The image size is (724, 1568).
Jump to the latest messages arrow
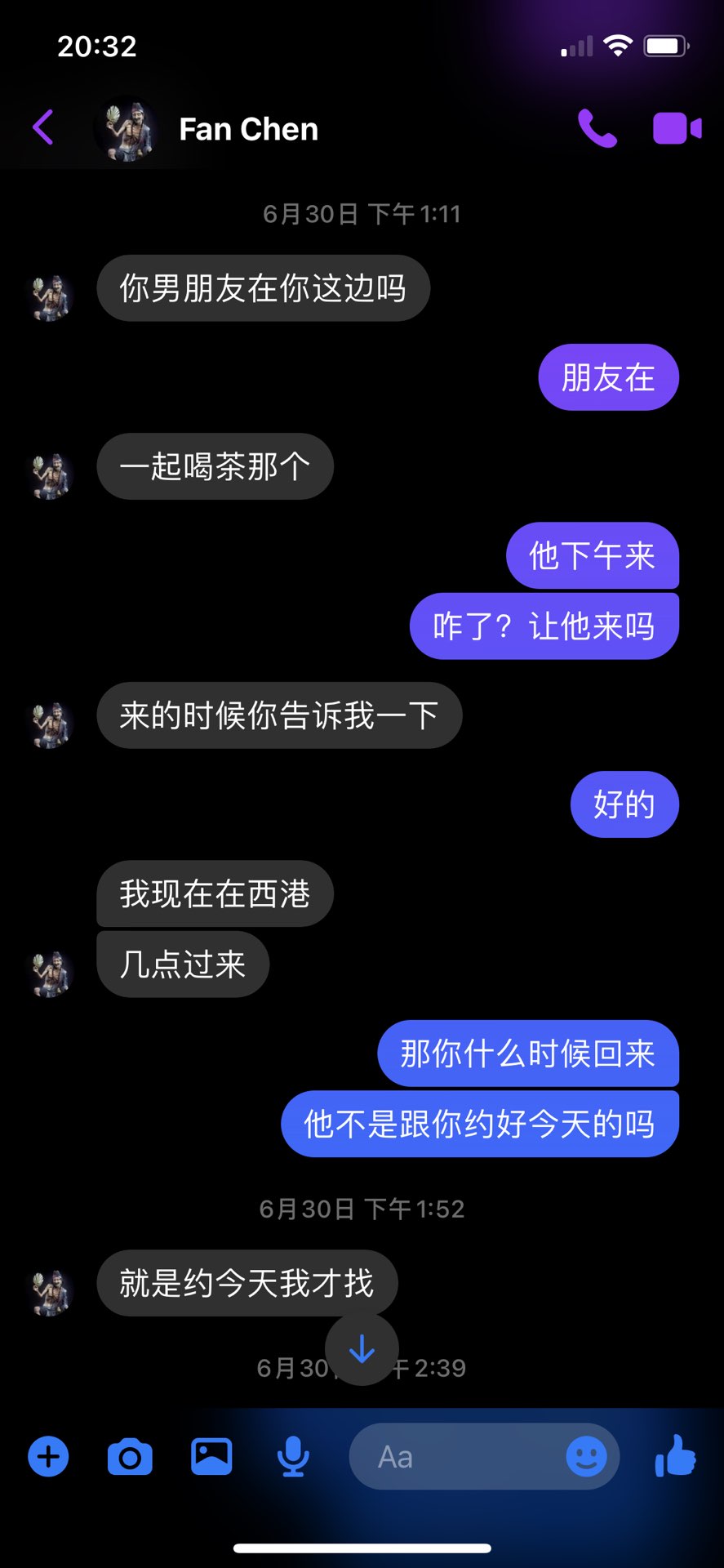[x=362, y=1350]
